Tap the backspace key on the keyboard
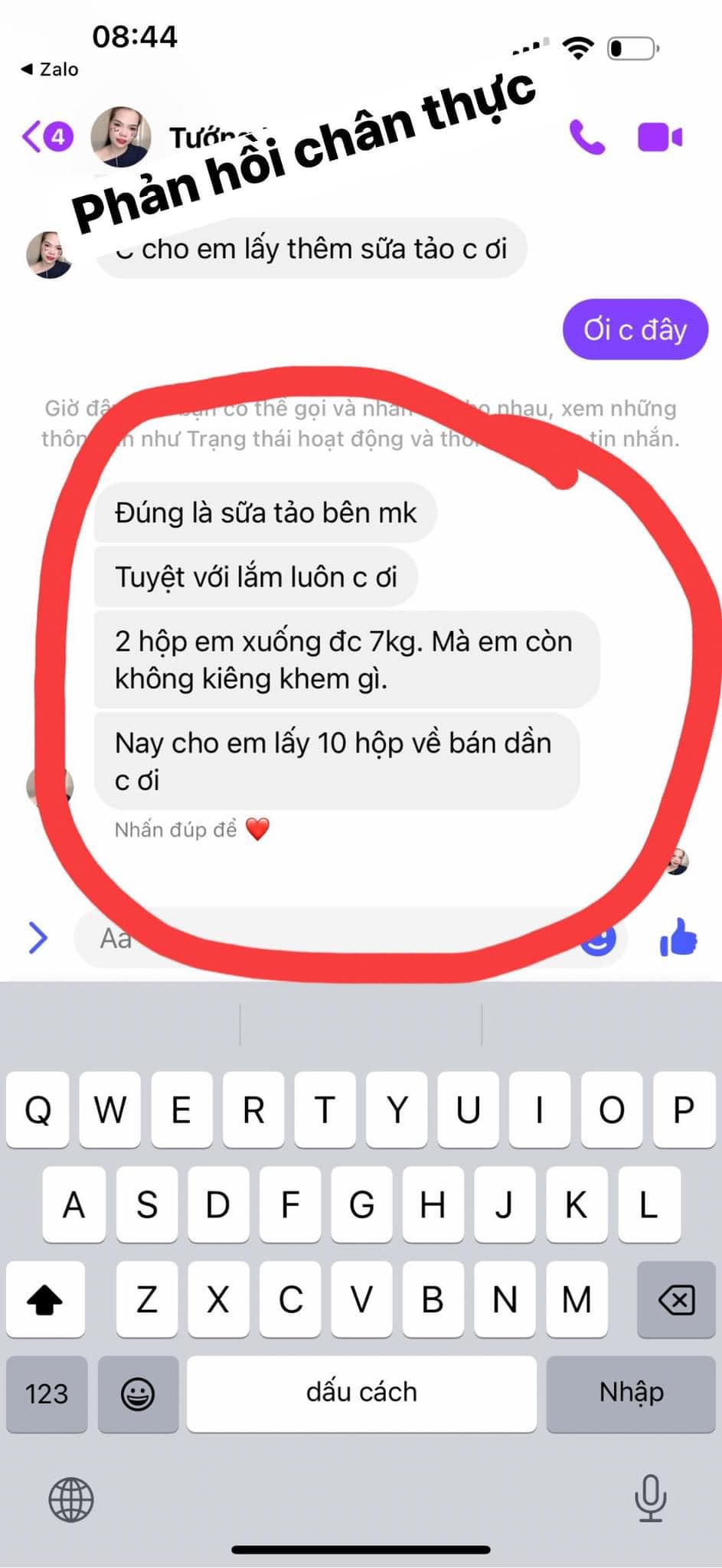 coord(675,1299)
